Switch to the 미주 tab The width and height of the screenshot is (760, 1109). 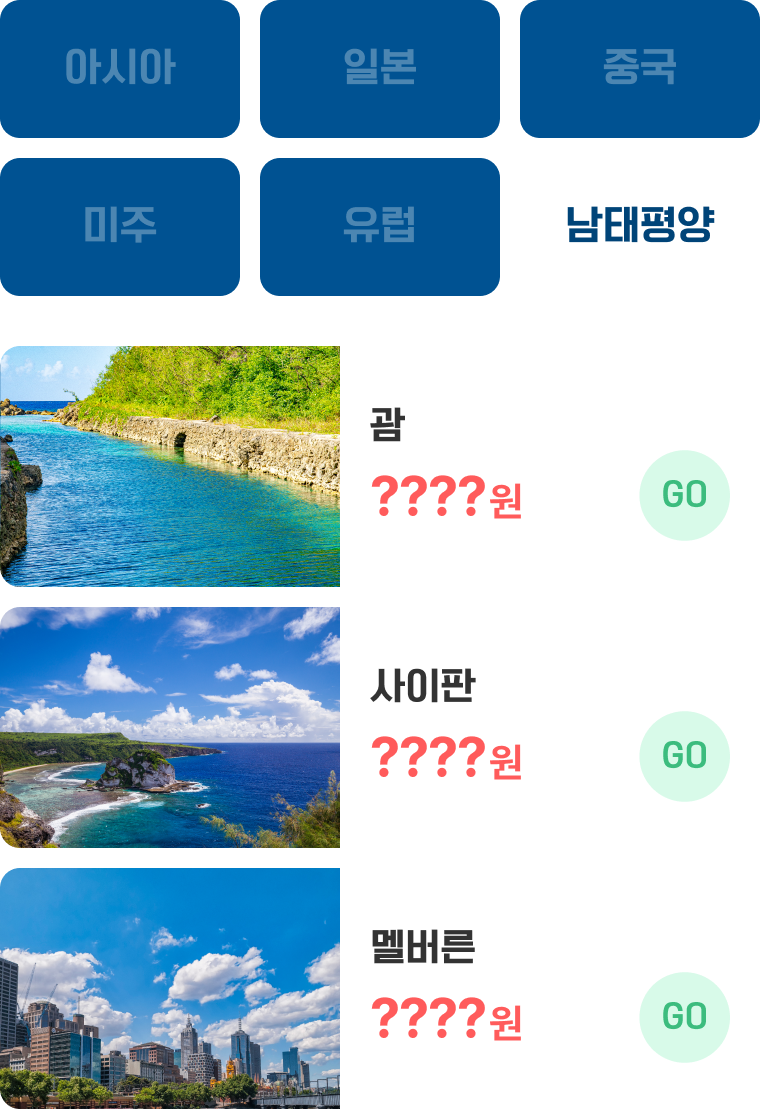pos(120,226)
